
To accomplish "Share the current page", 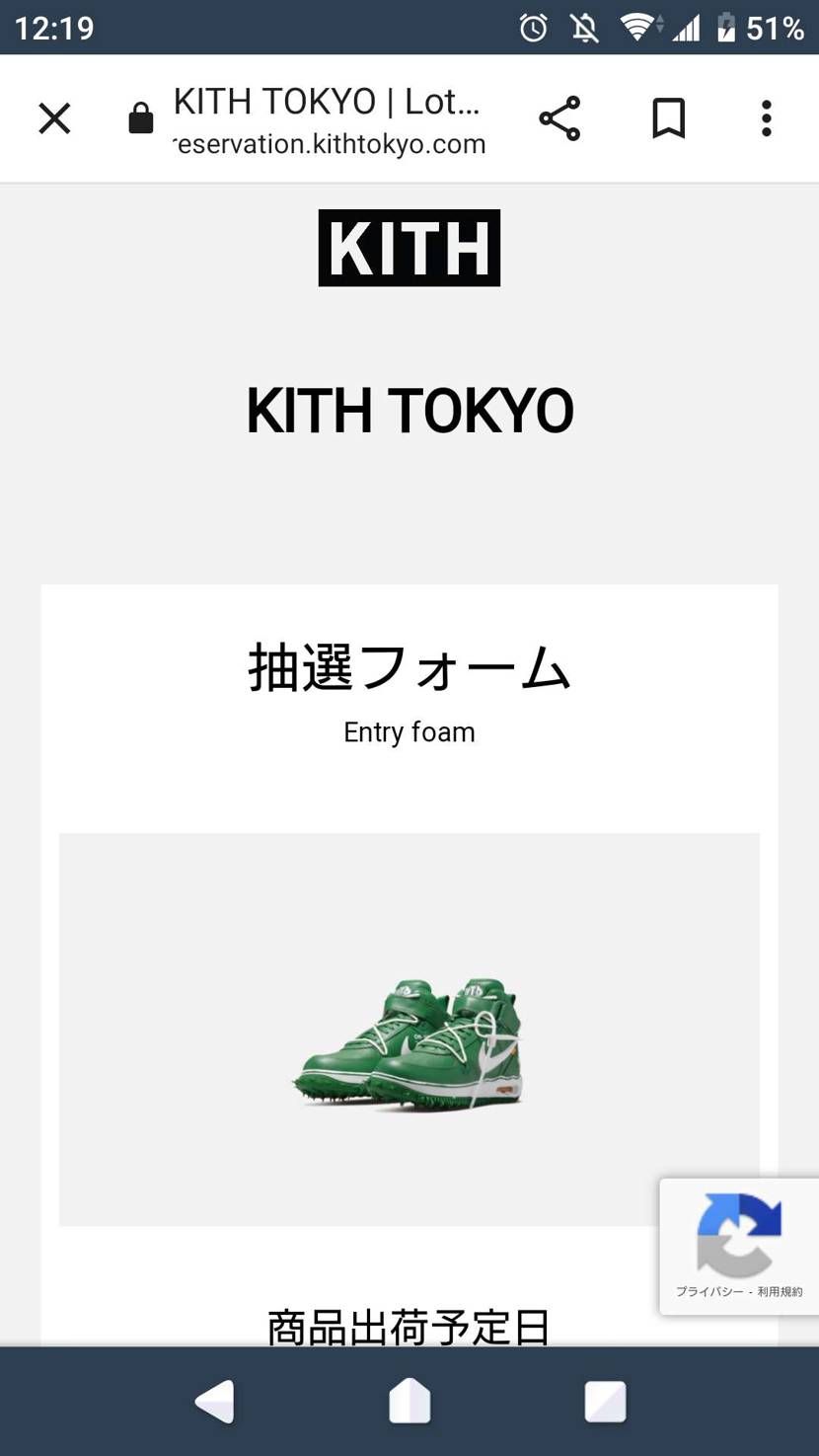I will [x=559, y=117].
